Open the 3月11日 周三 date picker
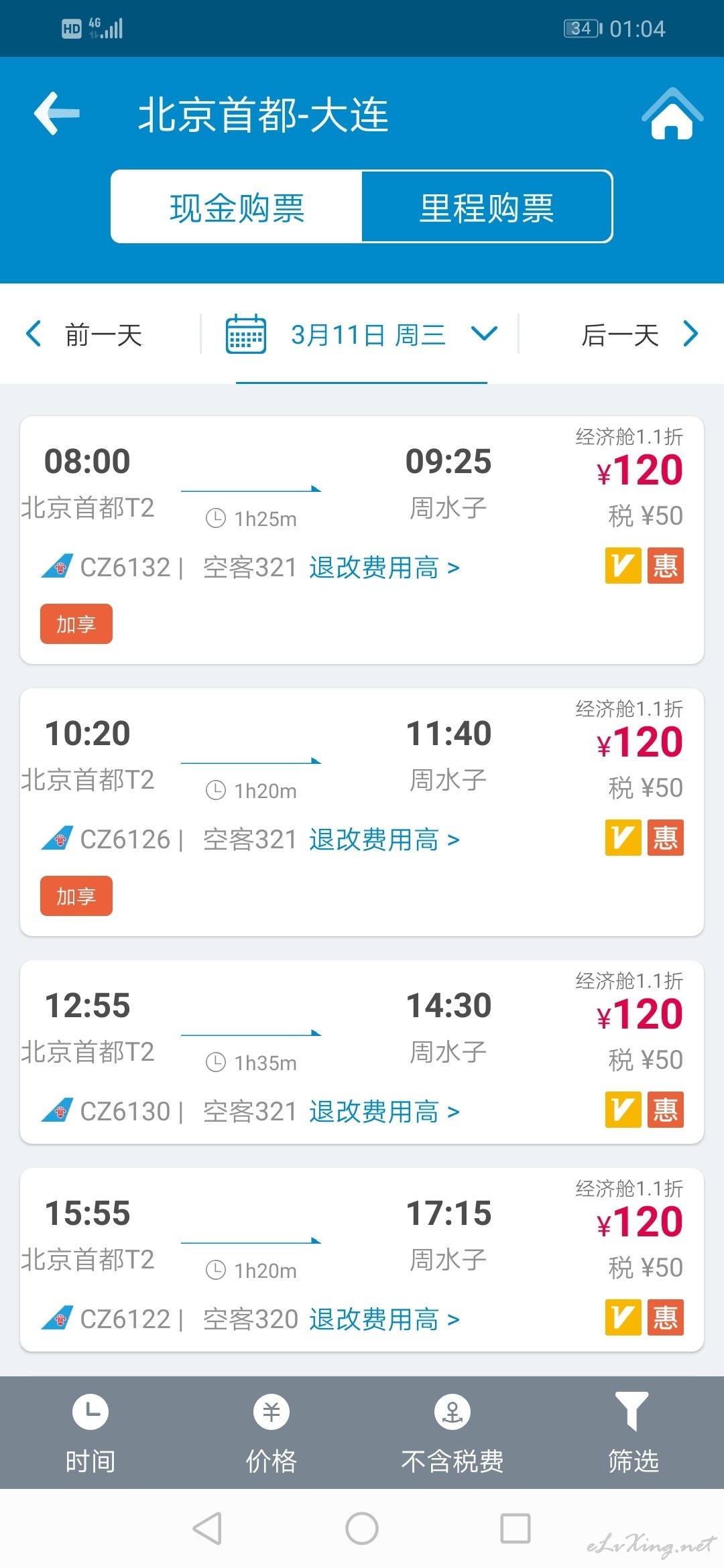724x1568 pixels. click(362, 334)
